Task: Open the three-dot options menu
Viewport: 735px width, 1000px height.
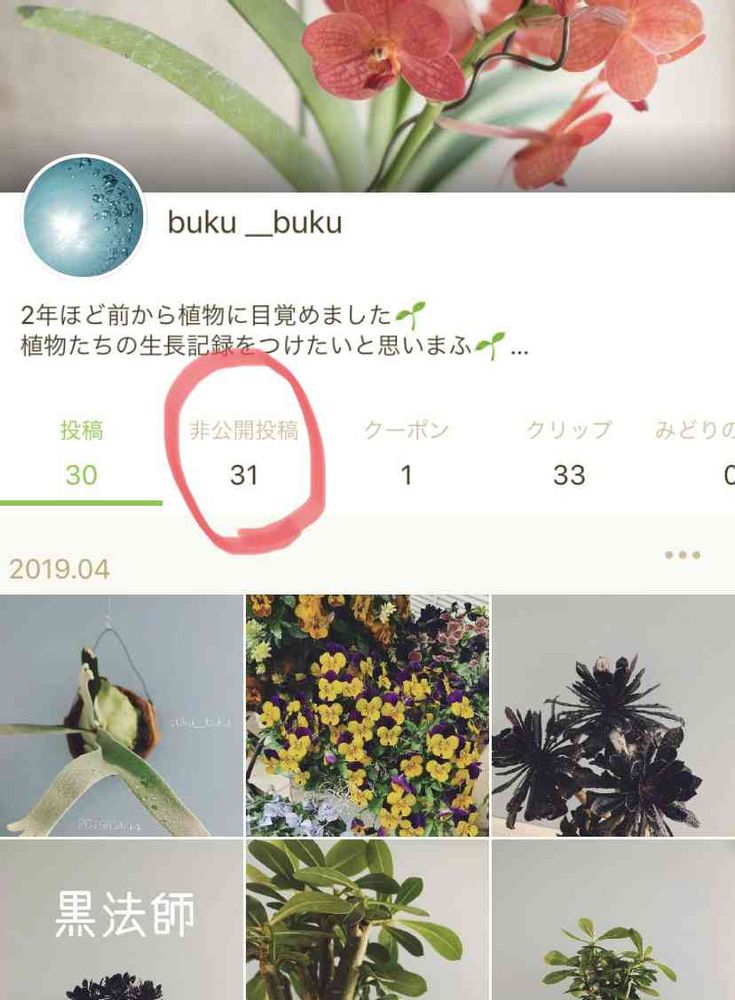Action: tap(682, 555)
